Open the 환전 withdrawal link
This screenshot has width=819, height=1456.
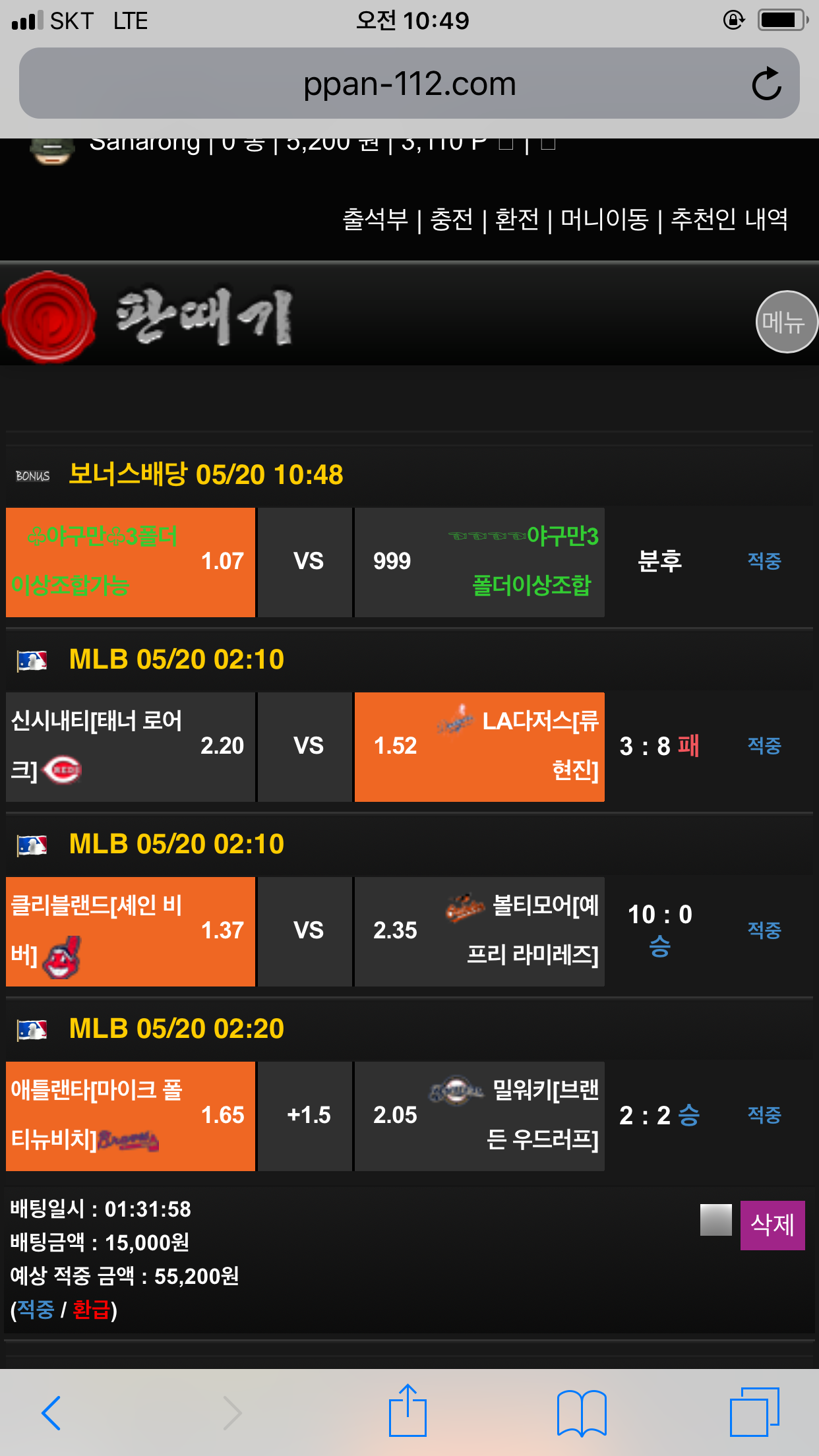(x=517, y=220)
